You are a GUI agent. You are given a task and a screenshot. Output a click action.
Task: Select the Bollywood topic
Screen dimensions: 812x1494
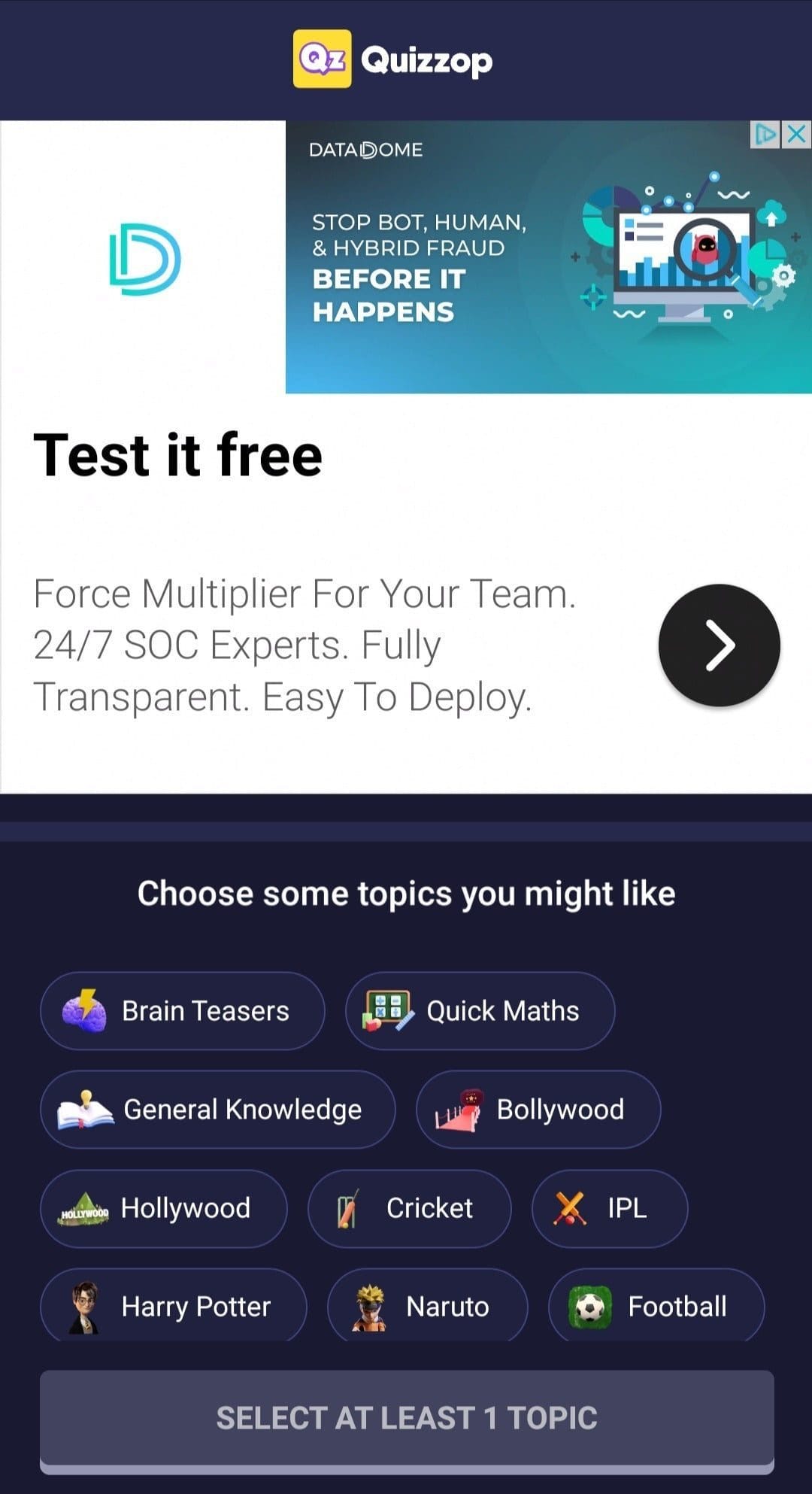tap(538, 1109)
